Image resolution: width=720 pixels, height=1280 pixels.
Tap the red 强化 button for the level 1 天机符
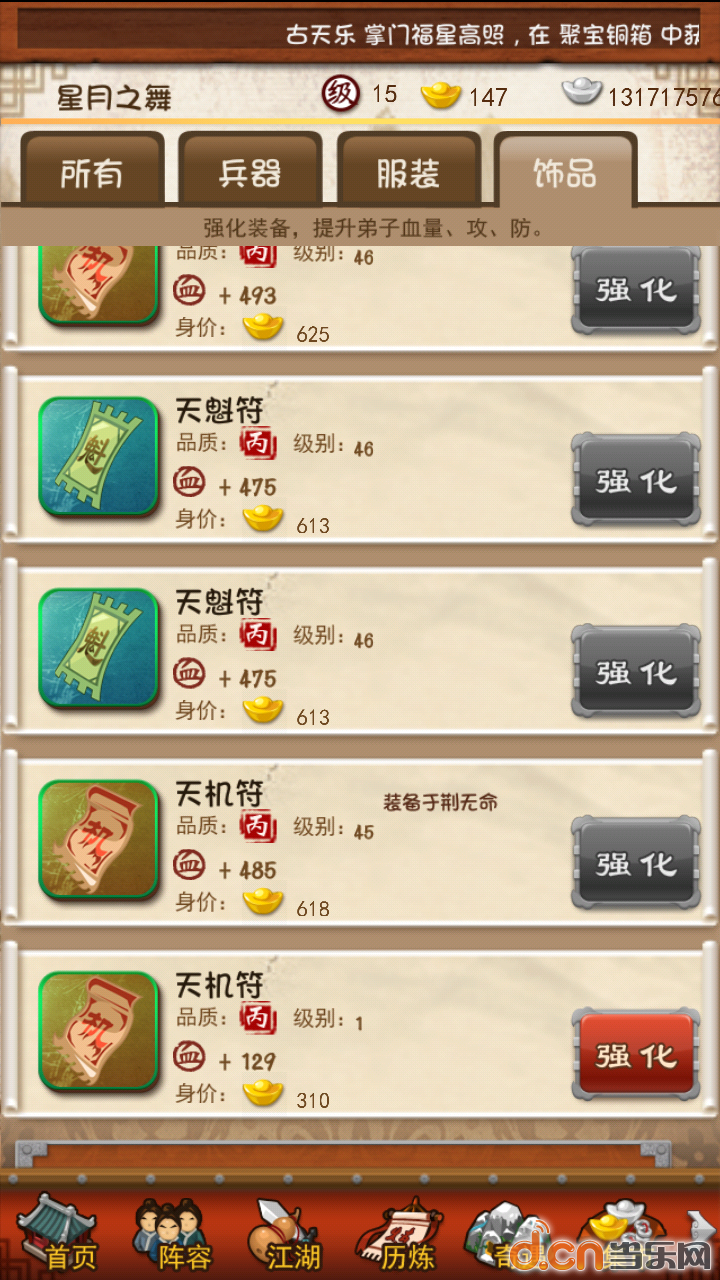coord(636,1055)
